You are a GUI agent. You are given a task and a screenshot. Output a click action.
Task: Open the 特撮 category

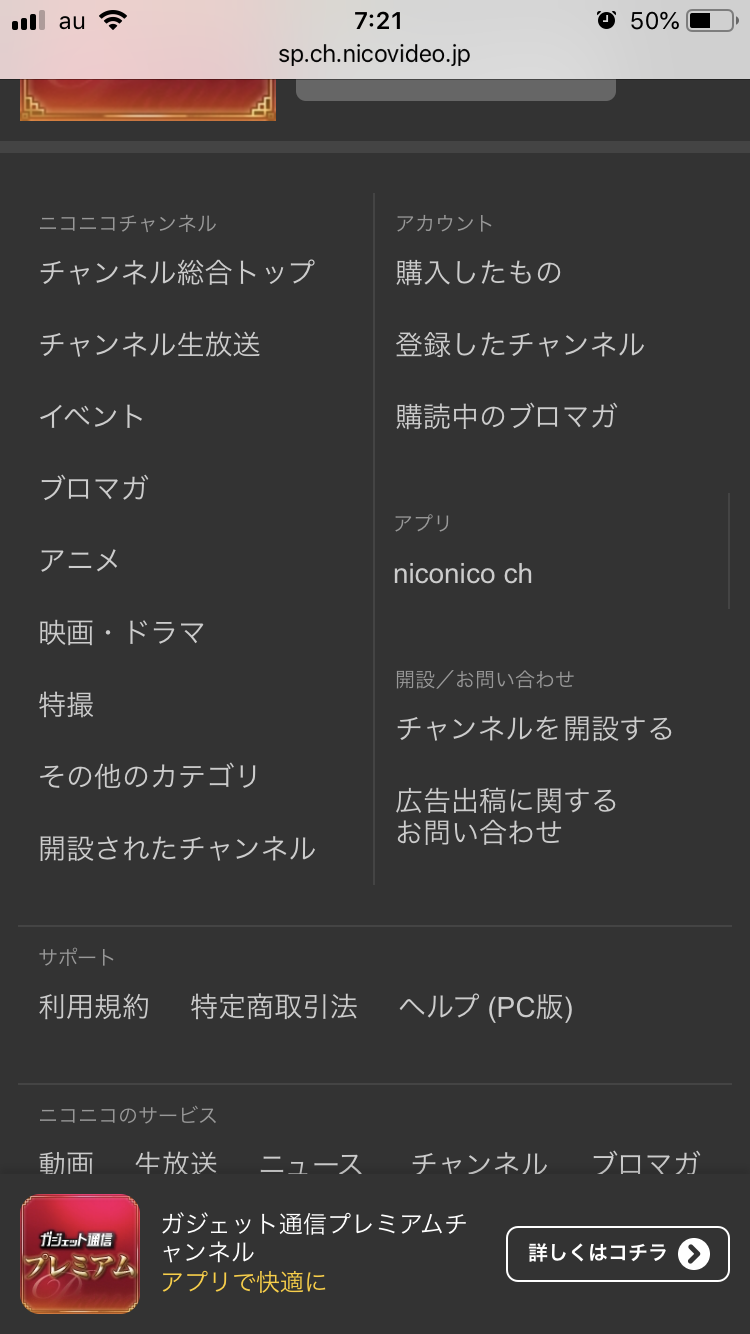pyautogui.click(x=67, y=705)
